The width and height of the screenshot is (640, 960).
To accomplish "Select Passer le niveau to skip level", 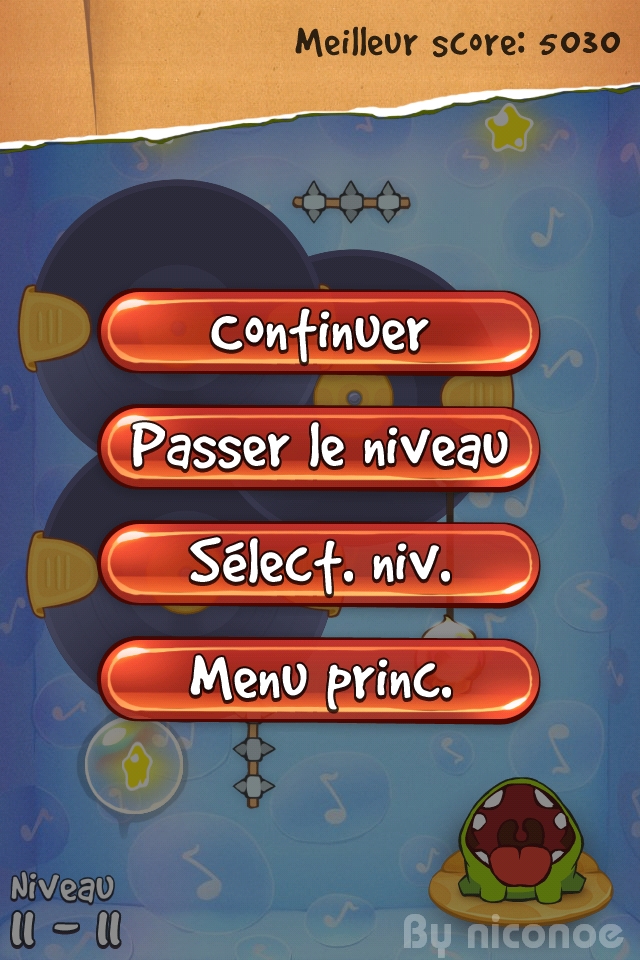I will tap(319, 448).
